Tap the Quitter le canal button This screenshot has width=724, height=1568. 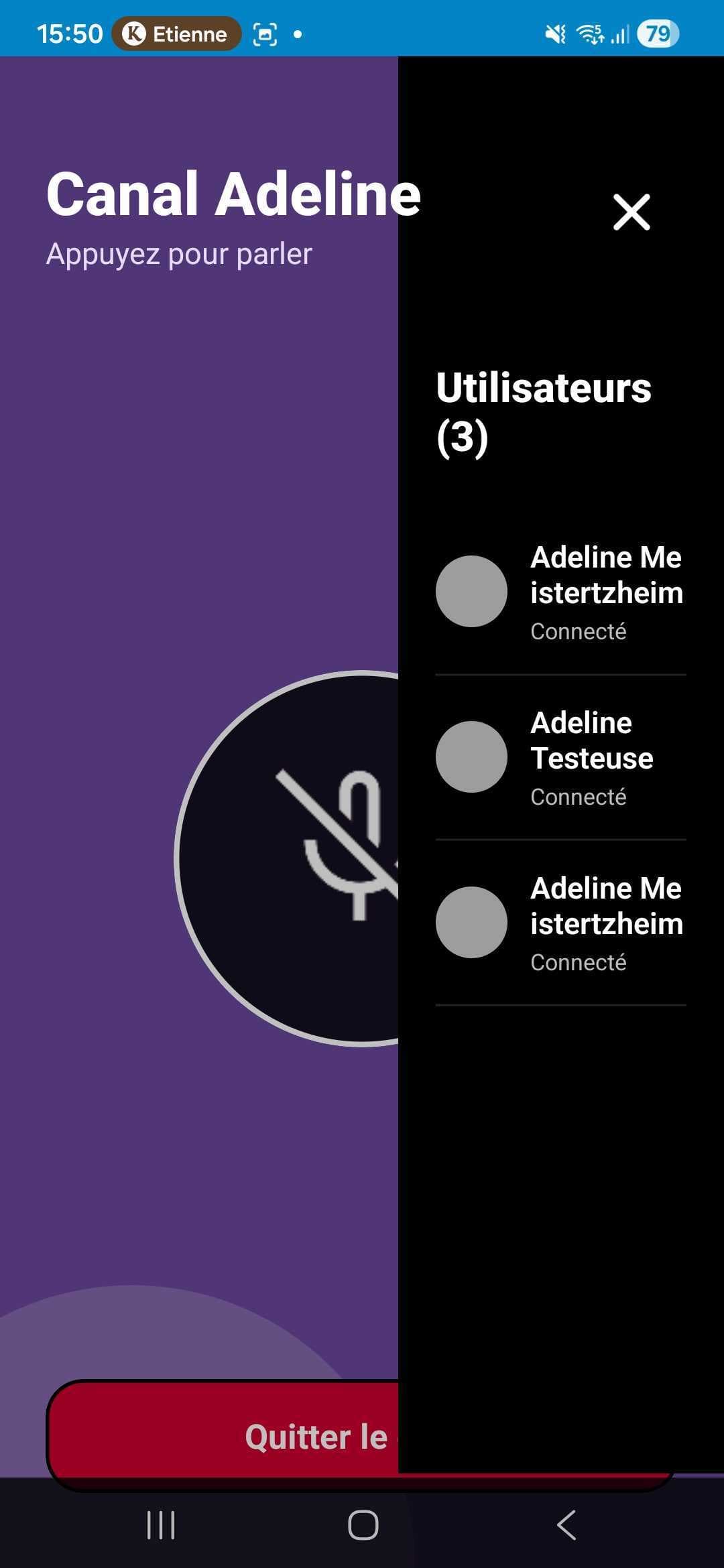point(223,1436)
